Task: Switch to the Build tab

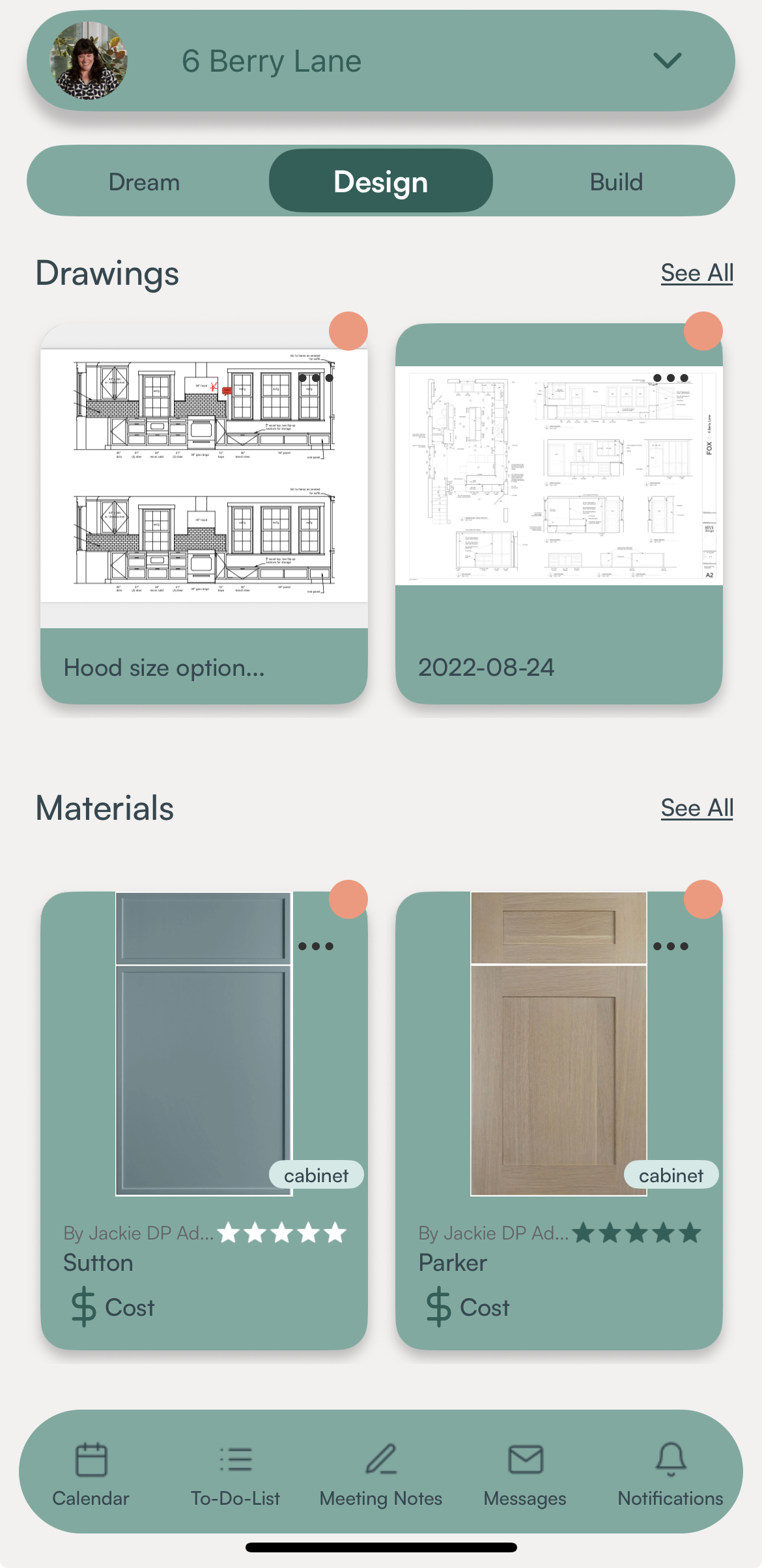Action: click(x=615, y=182)
